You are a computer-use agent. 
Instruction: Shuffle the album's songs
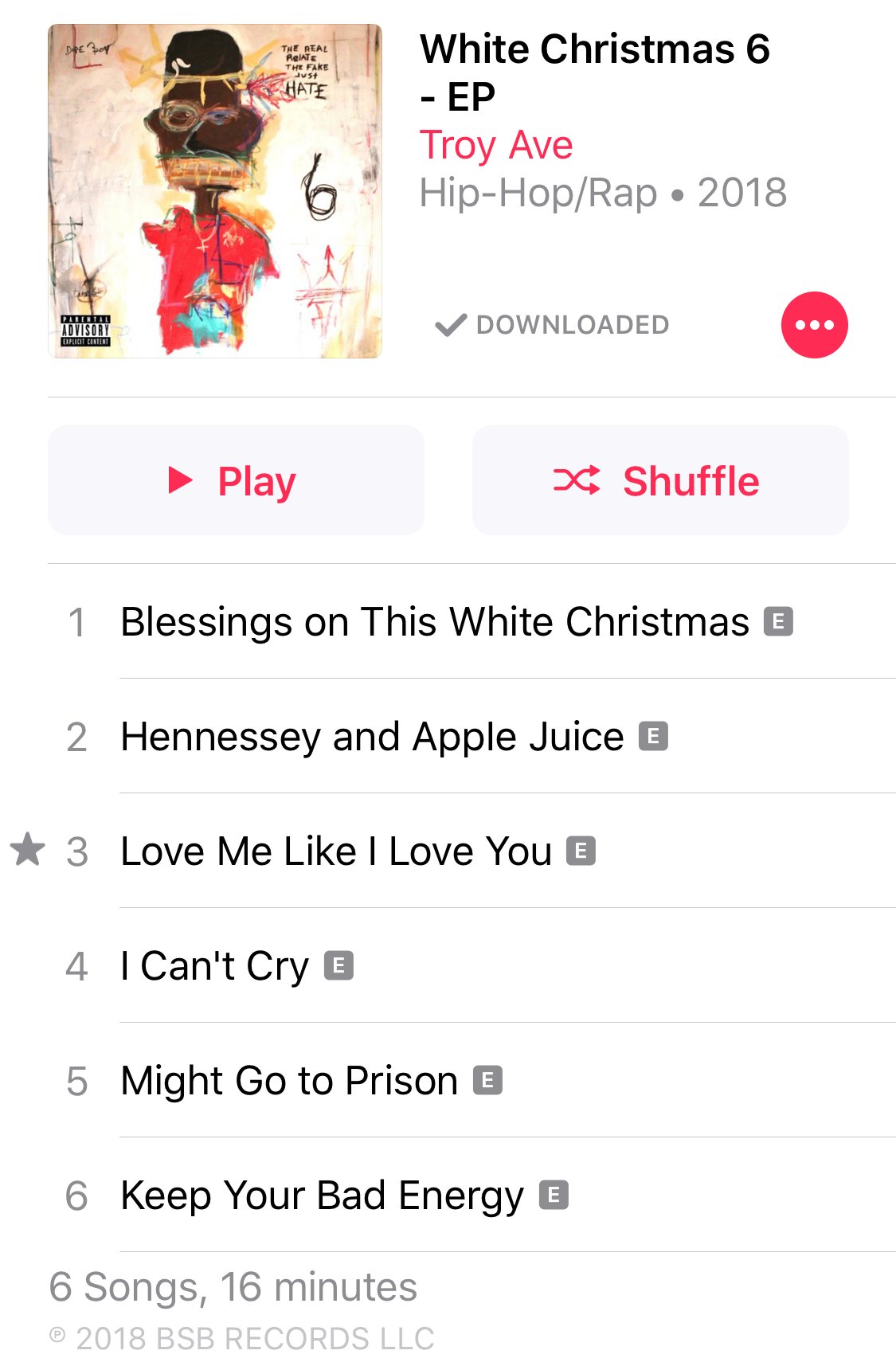(659, 480)
